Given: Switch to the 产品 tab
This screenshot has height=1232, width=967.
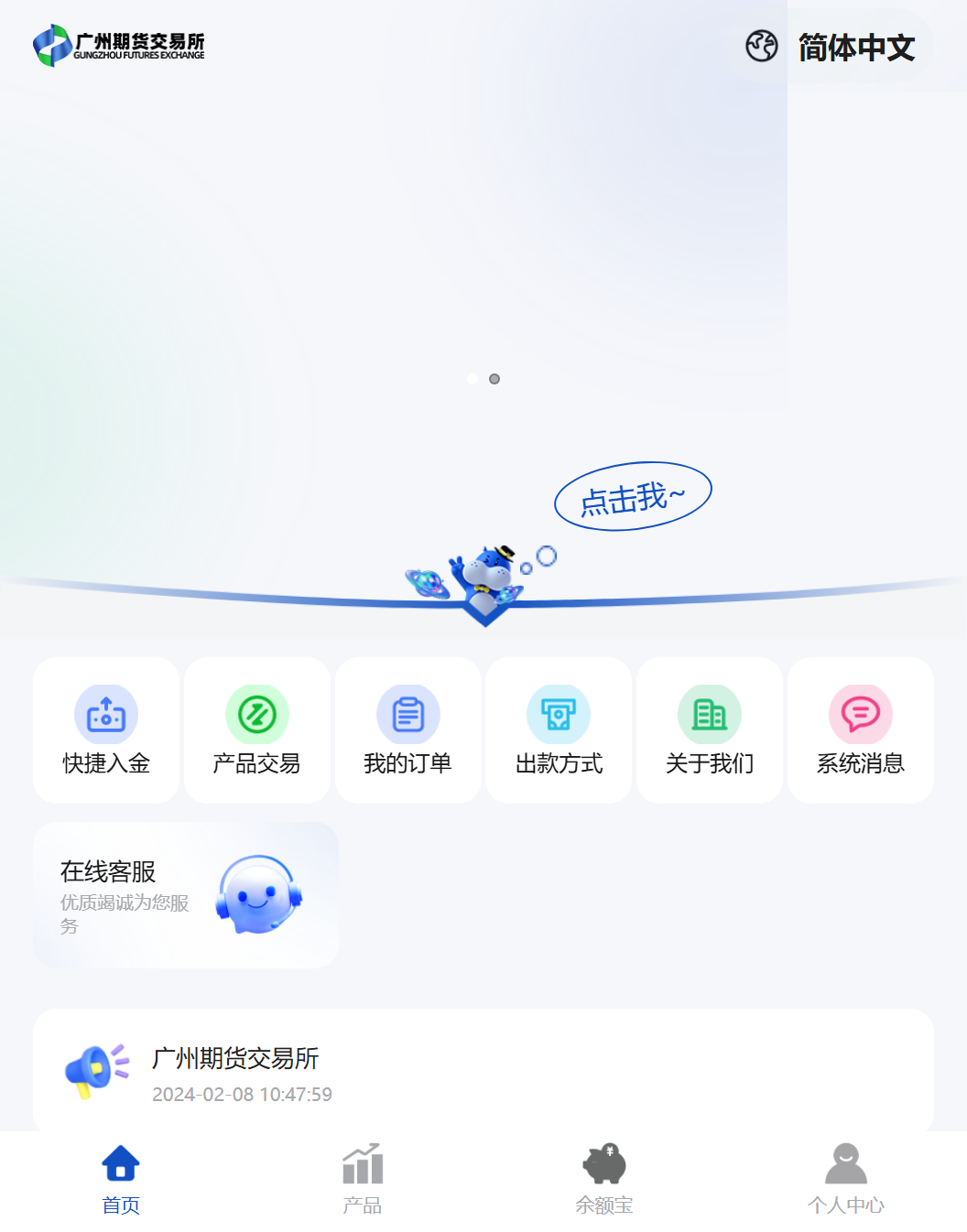Looking at the screenshot, I should pyautogui.click(x=363, y=1180).
